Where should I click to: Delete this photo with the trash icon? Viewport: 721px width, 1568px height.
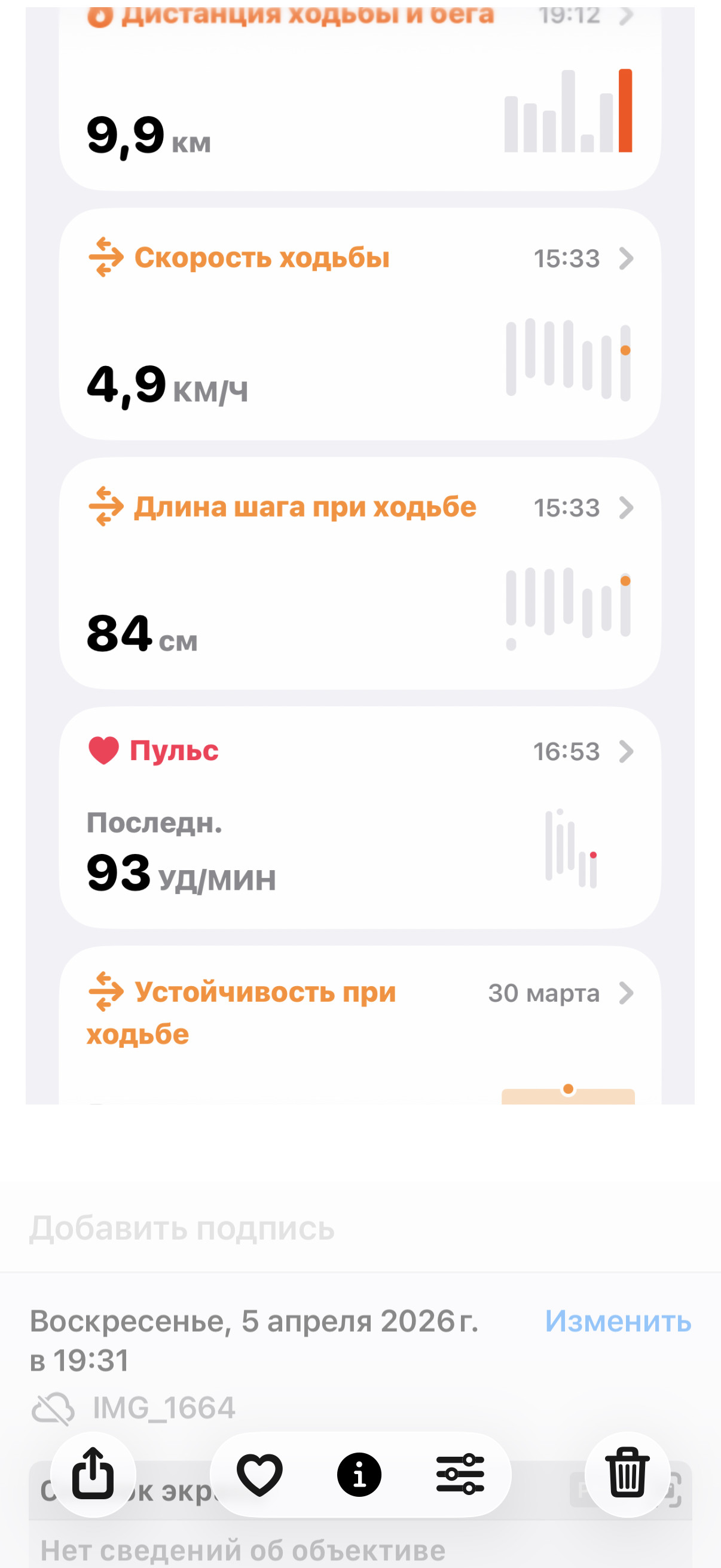pos(627,1474)
